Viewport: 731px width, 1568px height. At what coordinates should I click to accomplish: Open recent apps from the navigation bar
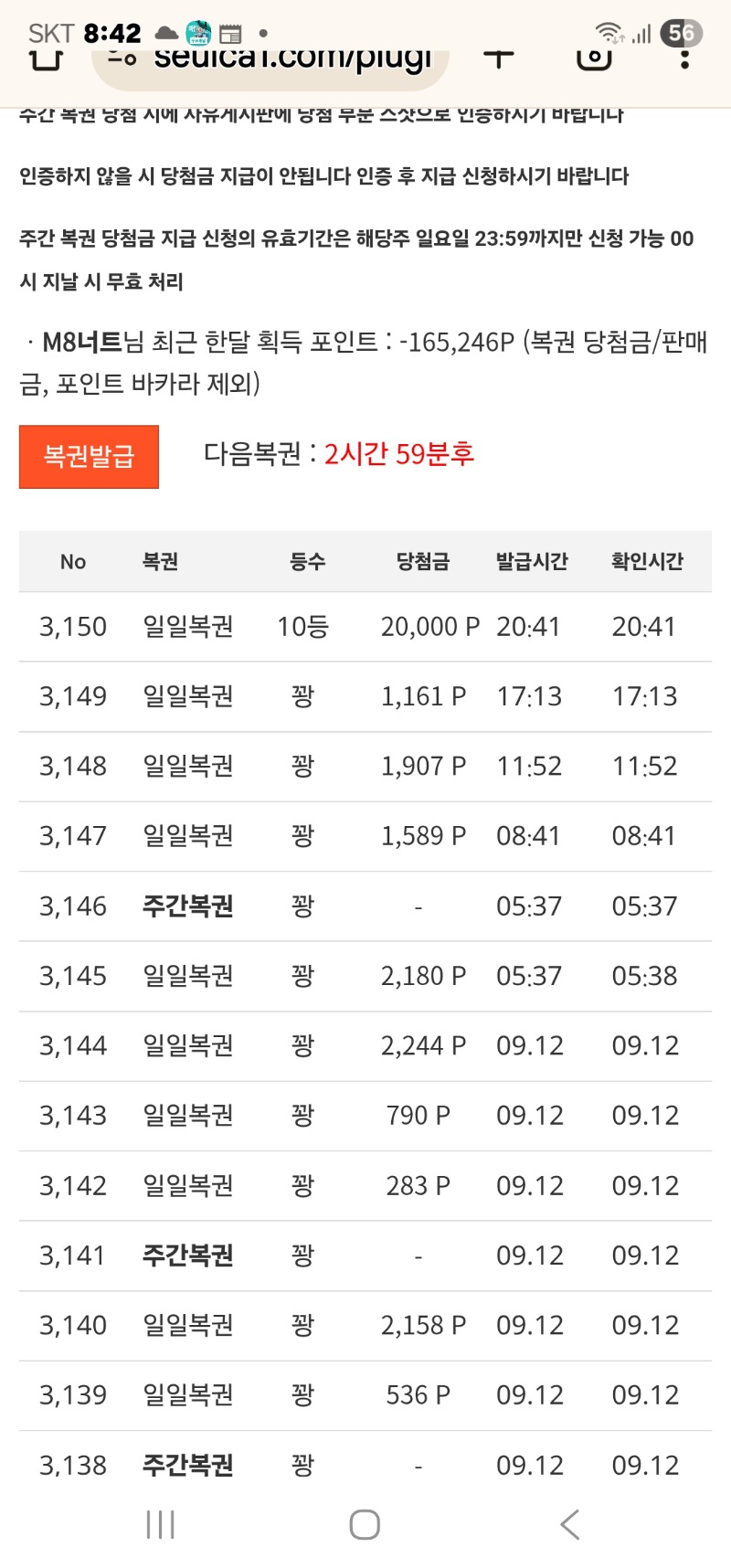(x=161, y=1524)
